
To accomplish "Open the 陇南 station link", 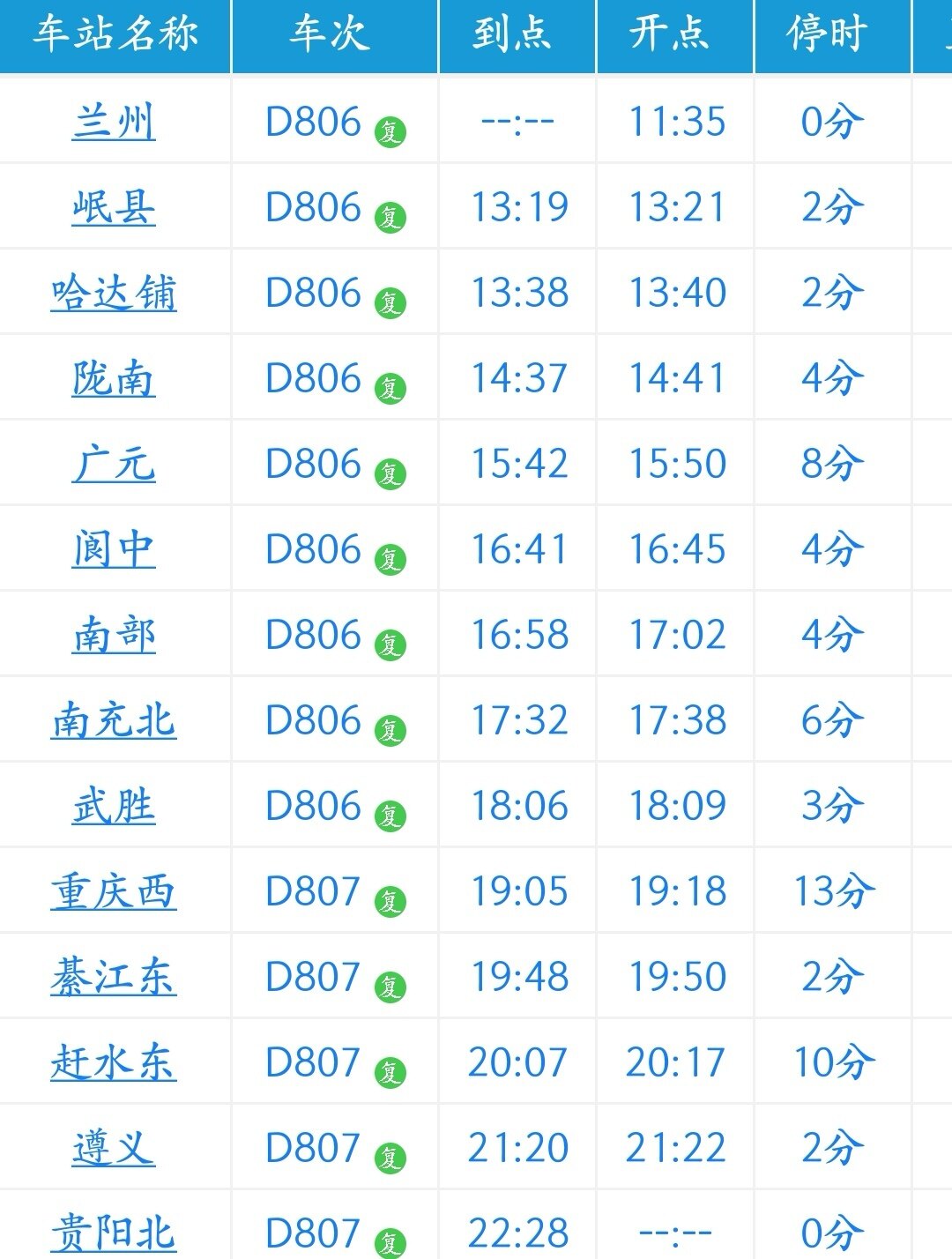I will click(x=114, y=378).
